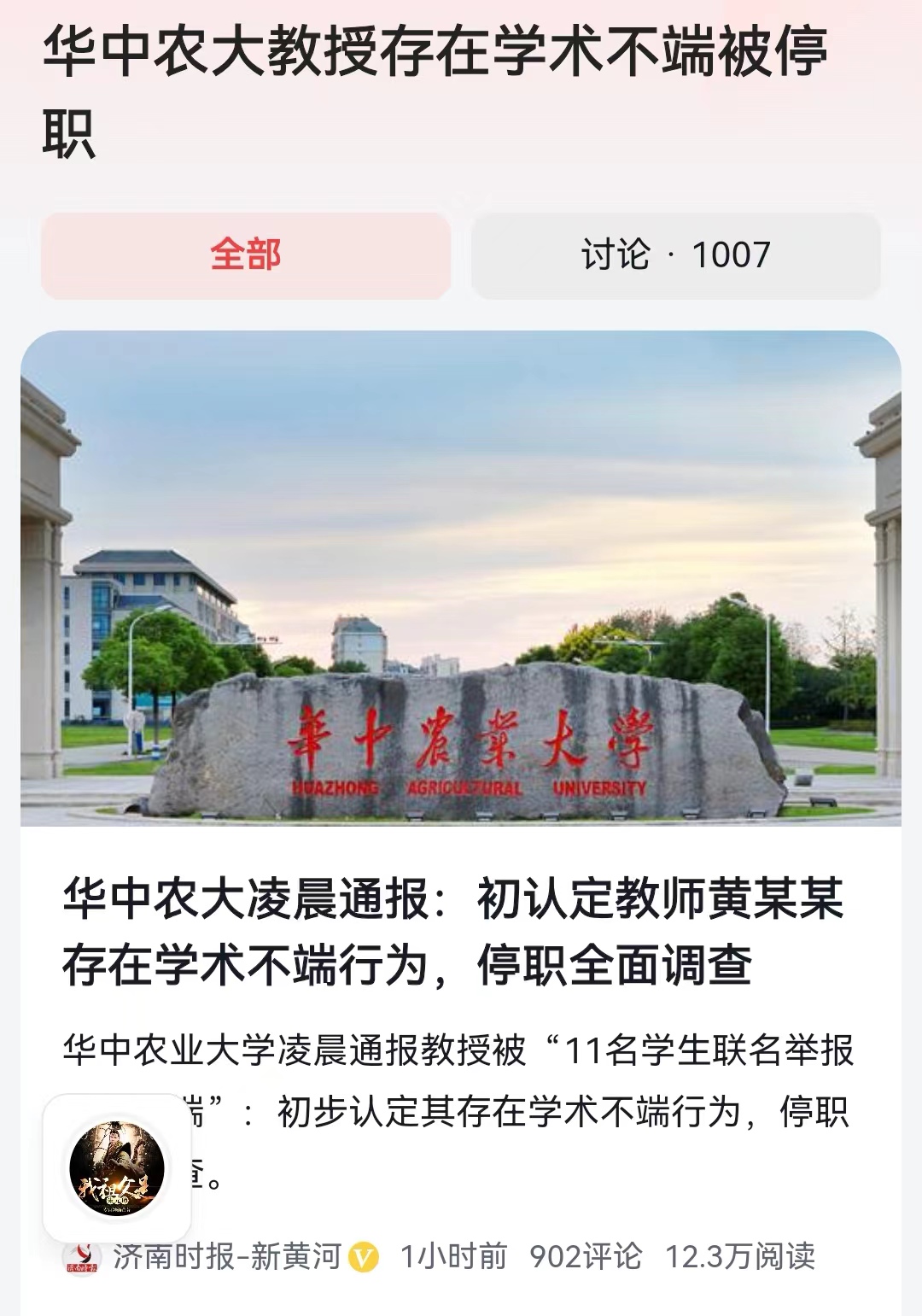Image resolution: width=922 pixels, height=1316 pixels.
Task: Tap the floating game avatar icon
Action: click(117, 1168)
